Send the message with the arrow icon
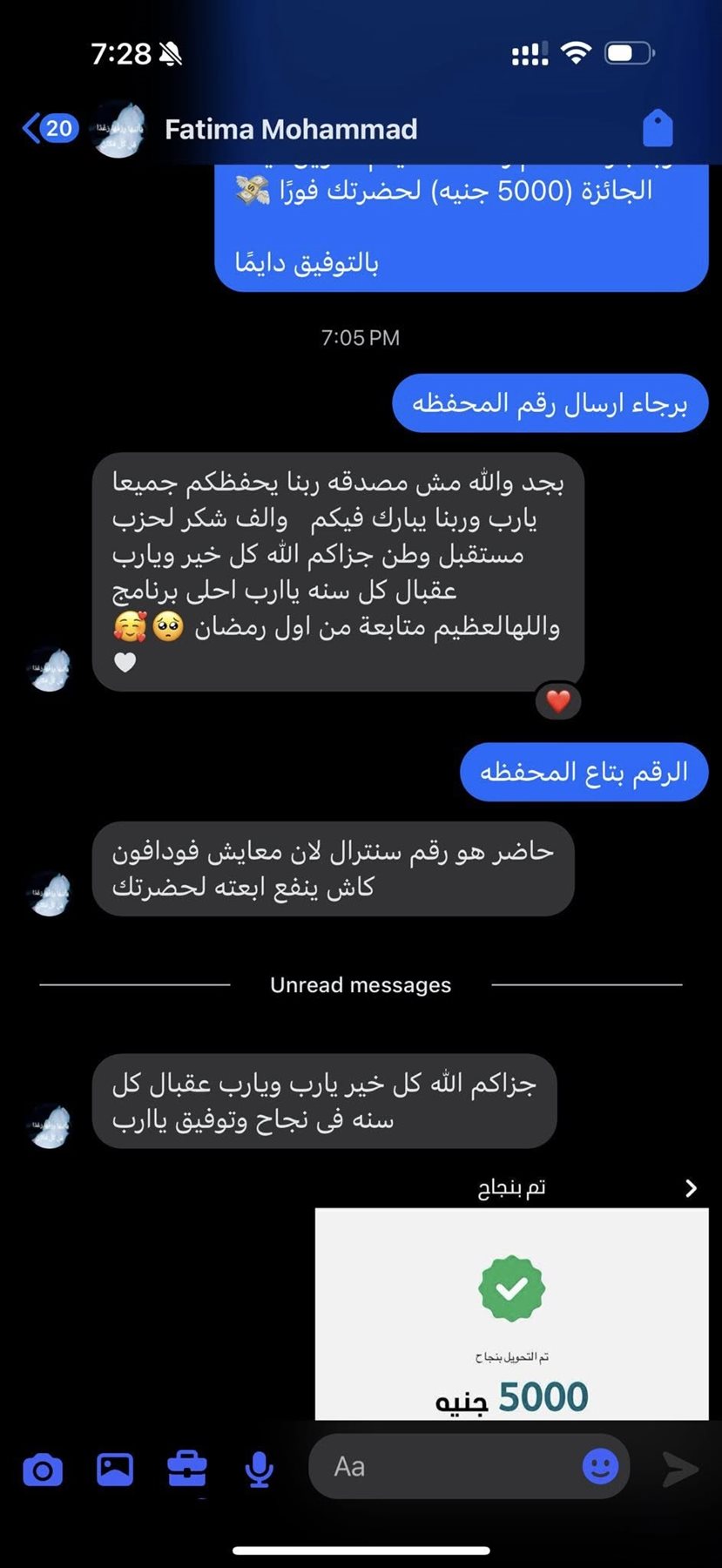 680,1469
